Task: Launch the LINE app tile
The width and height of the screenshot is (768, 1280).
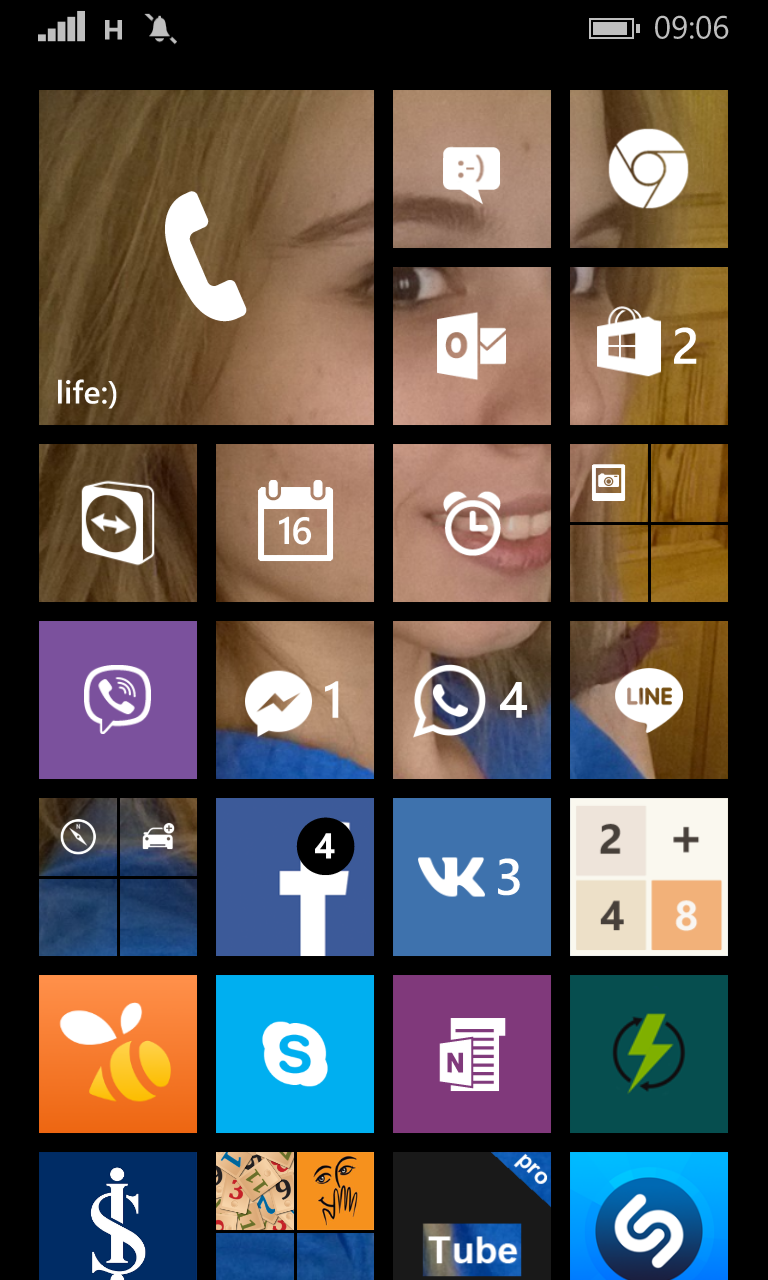Action: (x=648, y=700)
